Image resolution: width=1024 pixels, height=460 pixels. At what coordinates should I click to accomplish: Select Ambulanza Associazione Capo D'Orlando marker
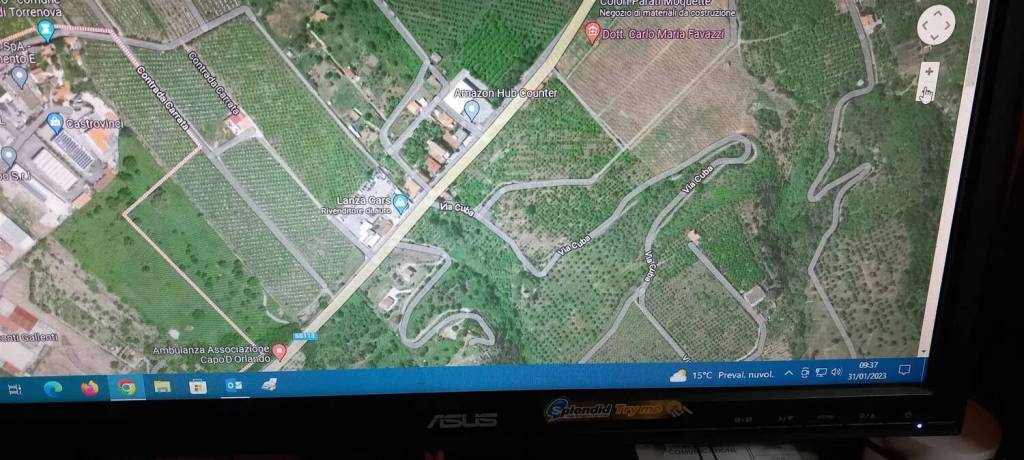pos(279,352)
